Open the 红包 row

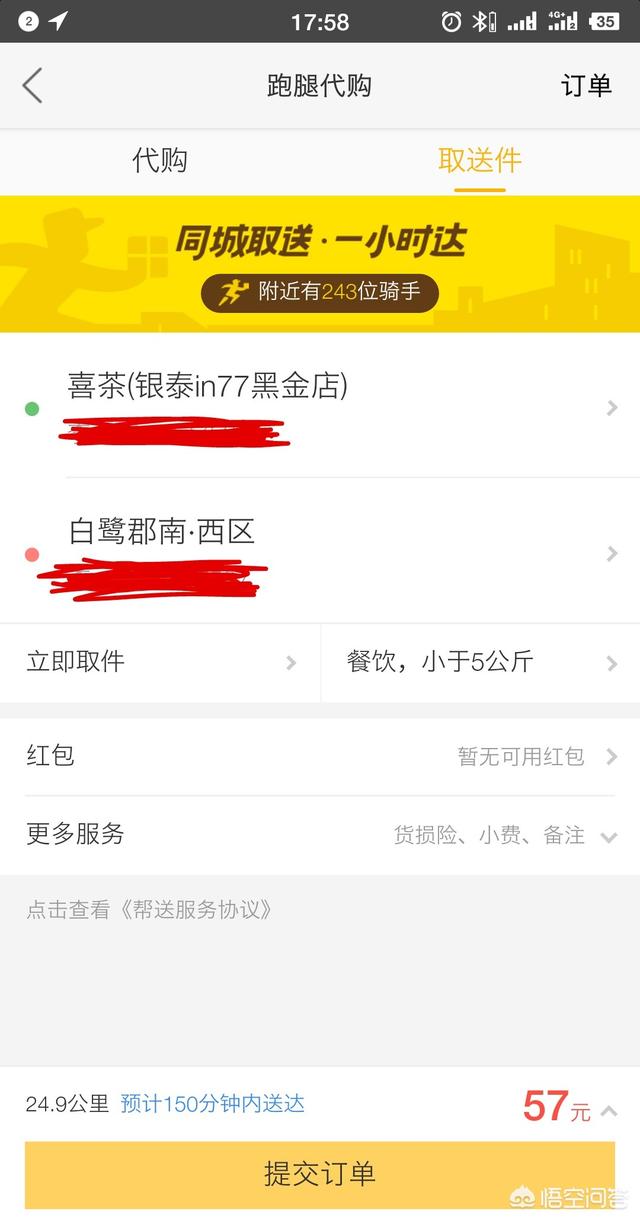[x=320, y=756]
